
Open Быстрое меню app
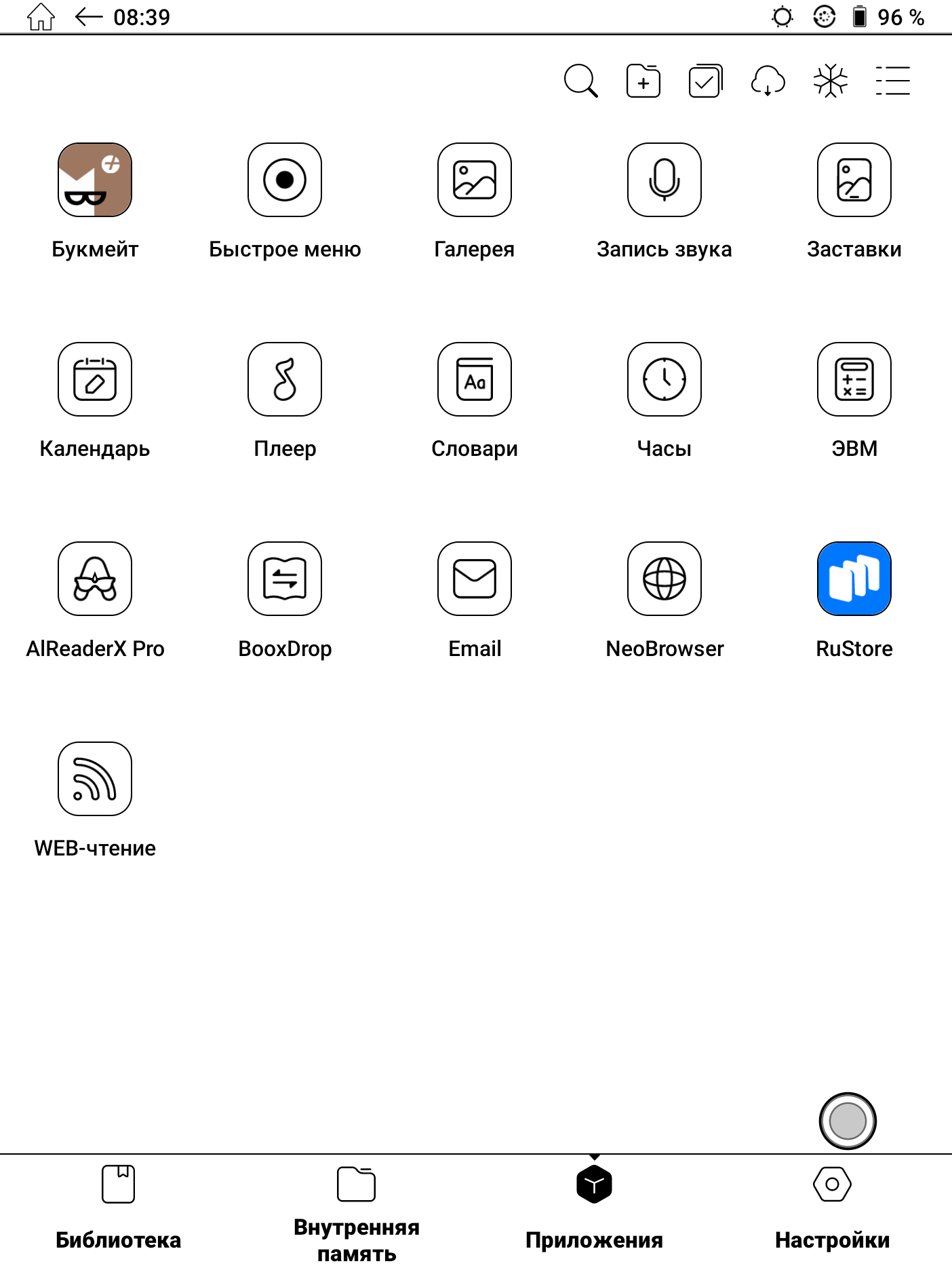pyautogui.click(x=285, y=180)
